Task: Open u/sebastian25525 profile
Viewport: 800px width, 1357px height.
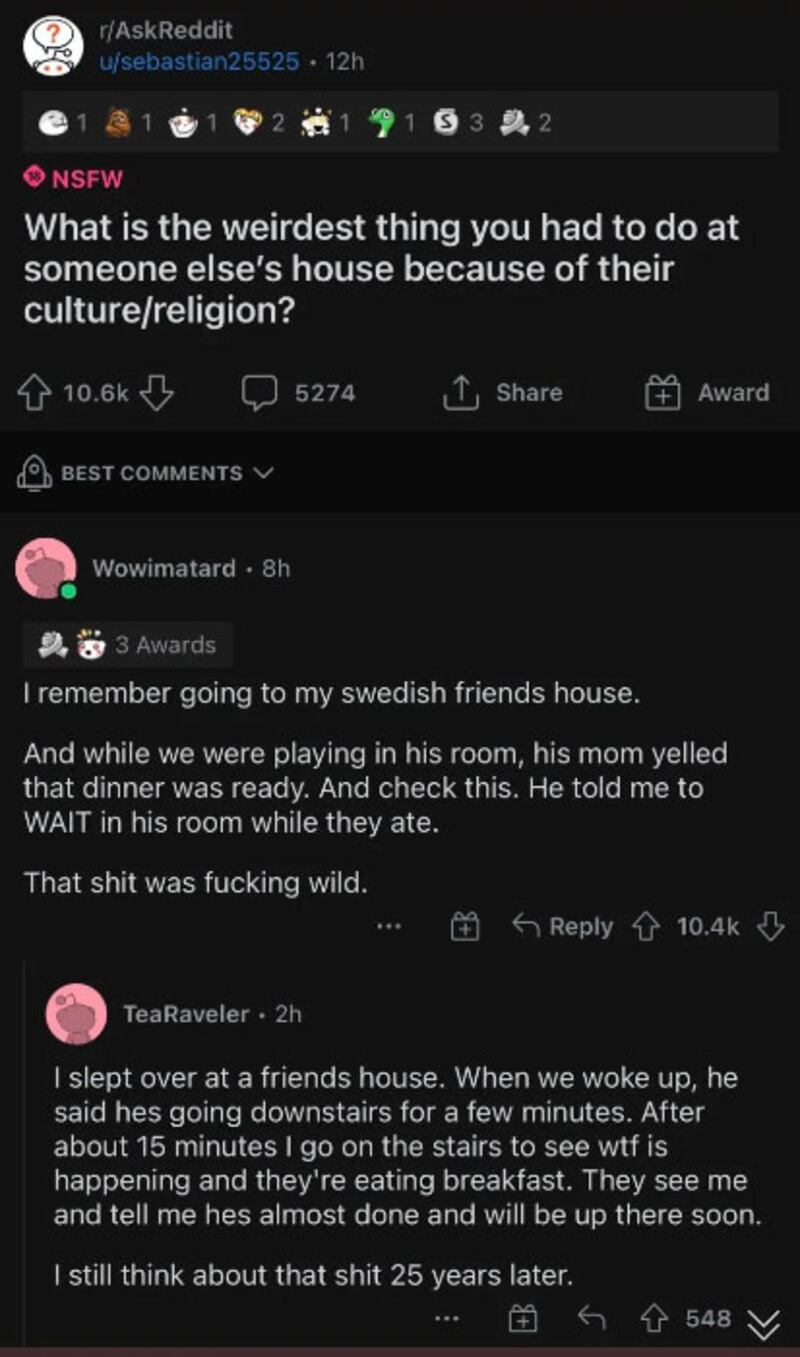Action: 198,61
